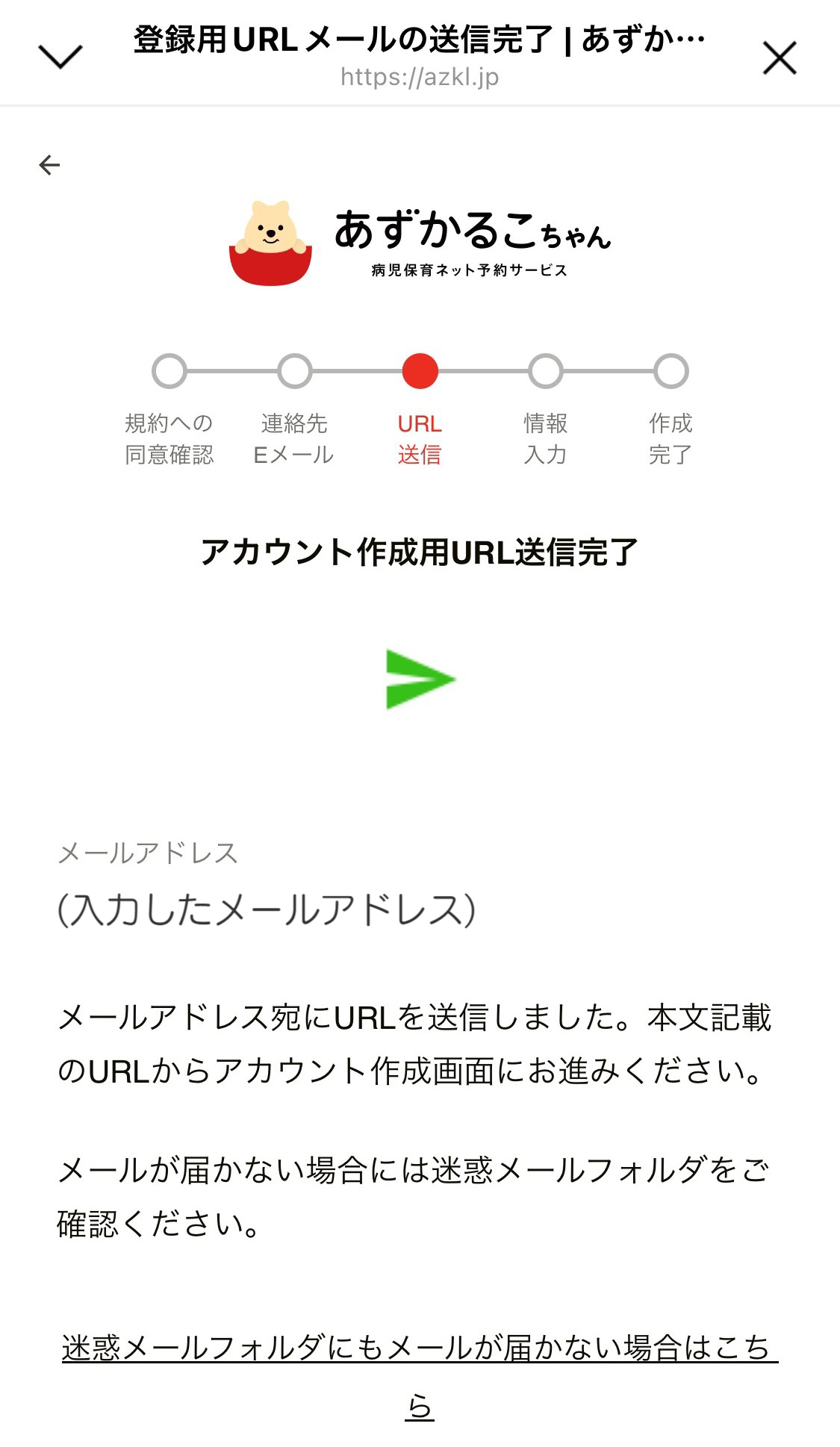Close the in-app browser with X

pos(780,58)
